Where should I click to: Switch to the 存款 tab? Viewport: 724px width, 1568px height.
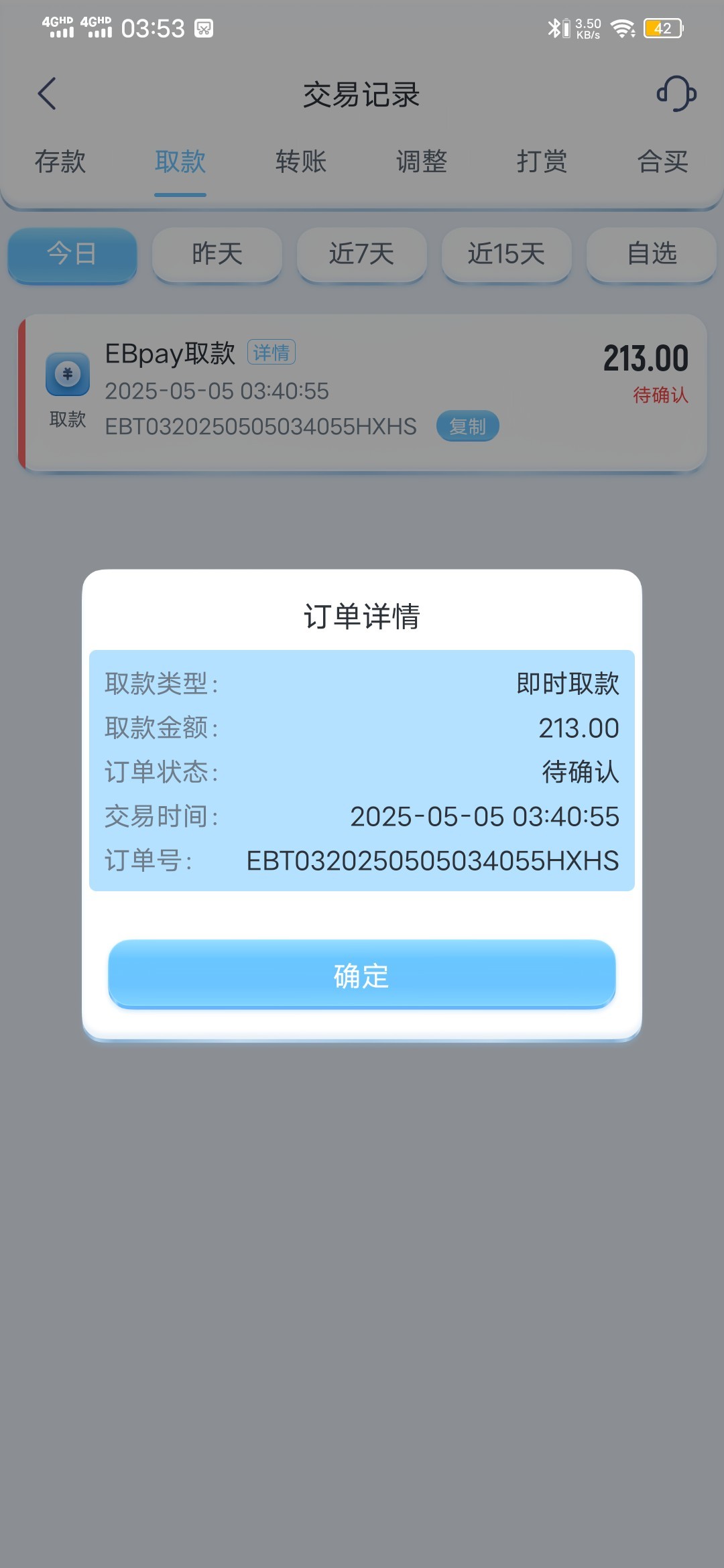(x=60, y=161)
